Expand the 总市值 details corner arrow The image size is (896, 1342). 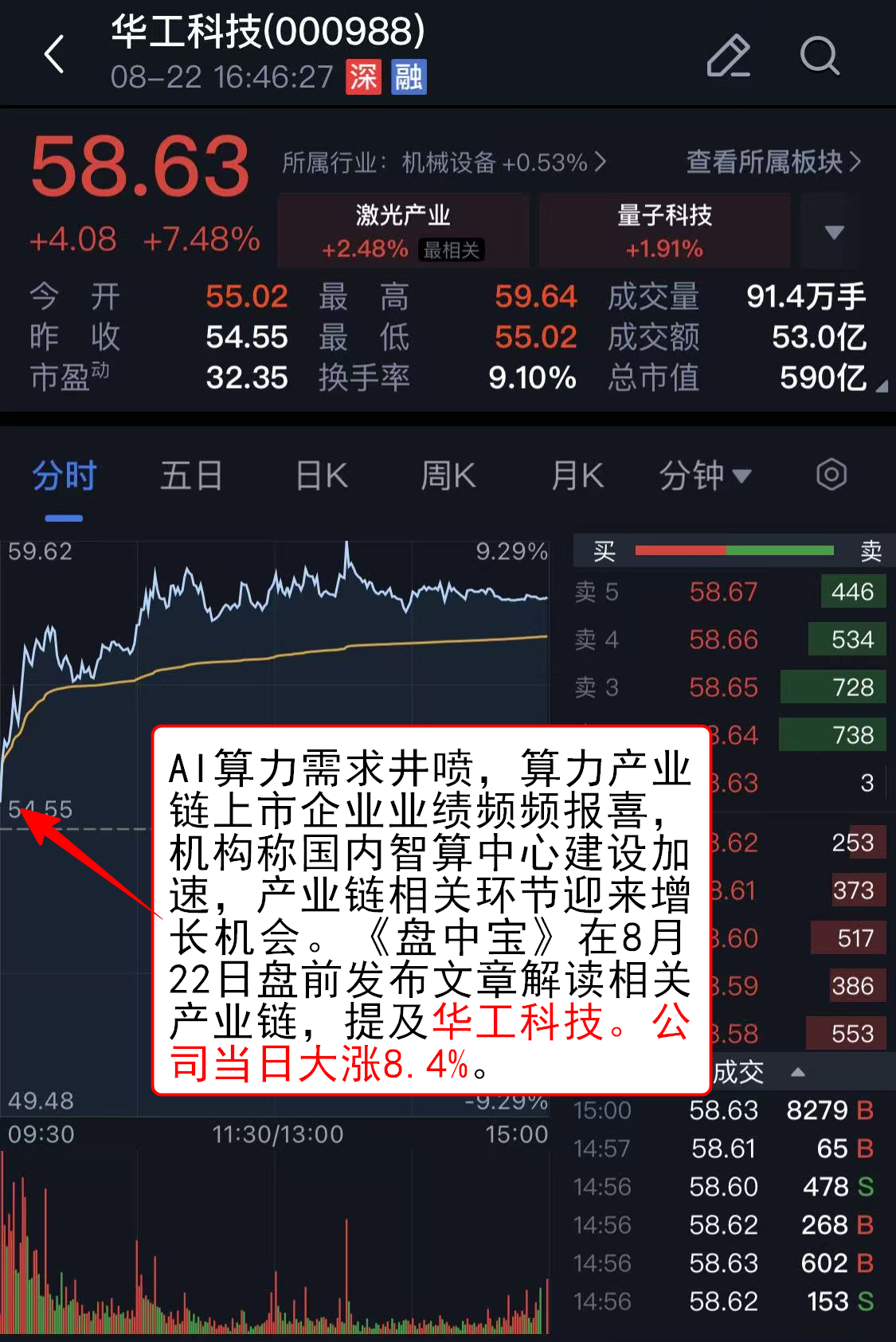point(881,386)
